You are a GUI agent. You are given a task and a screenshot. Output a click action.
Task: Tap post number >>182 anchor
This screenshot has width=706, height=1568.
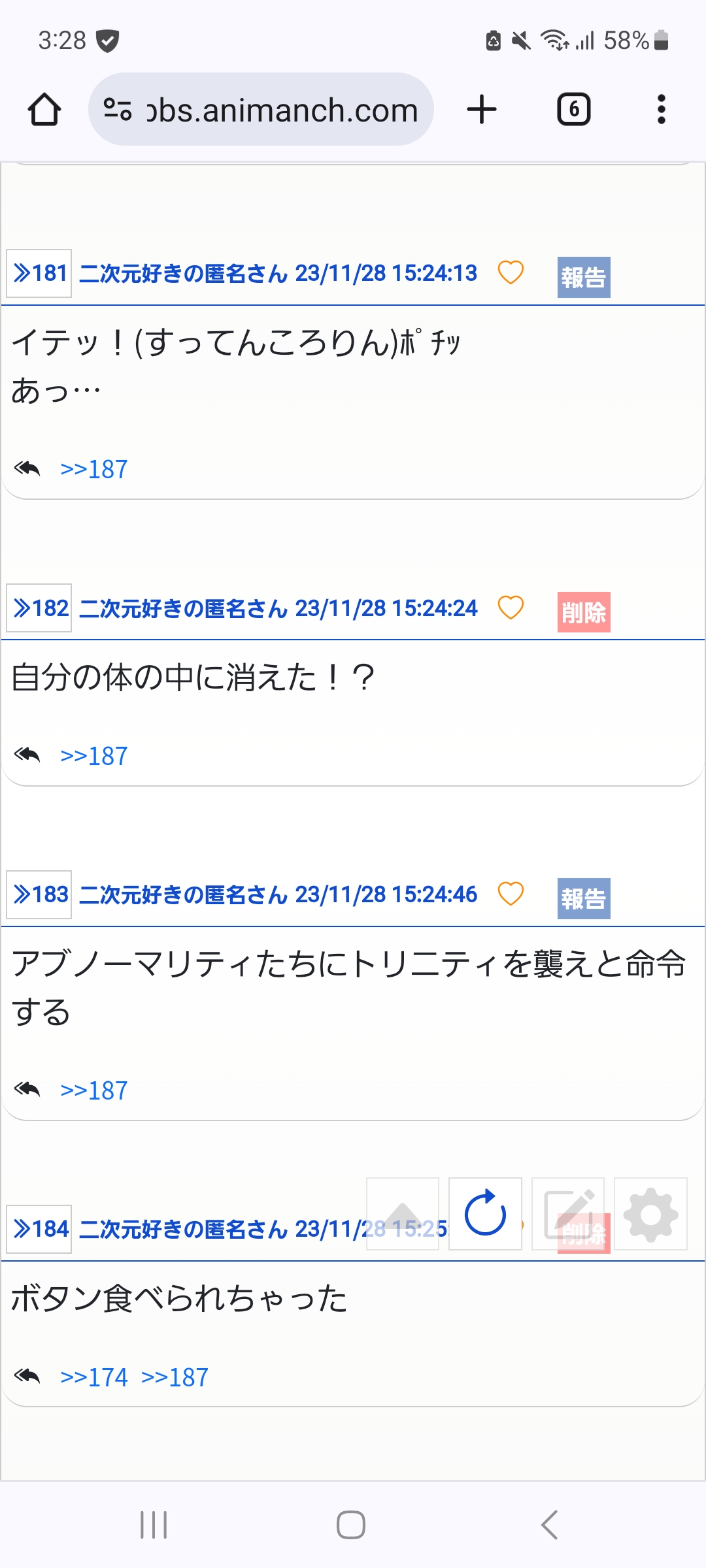pyautogui.click(x=39, y=608)
